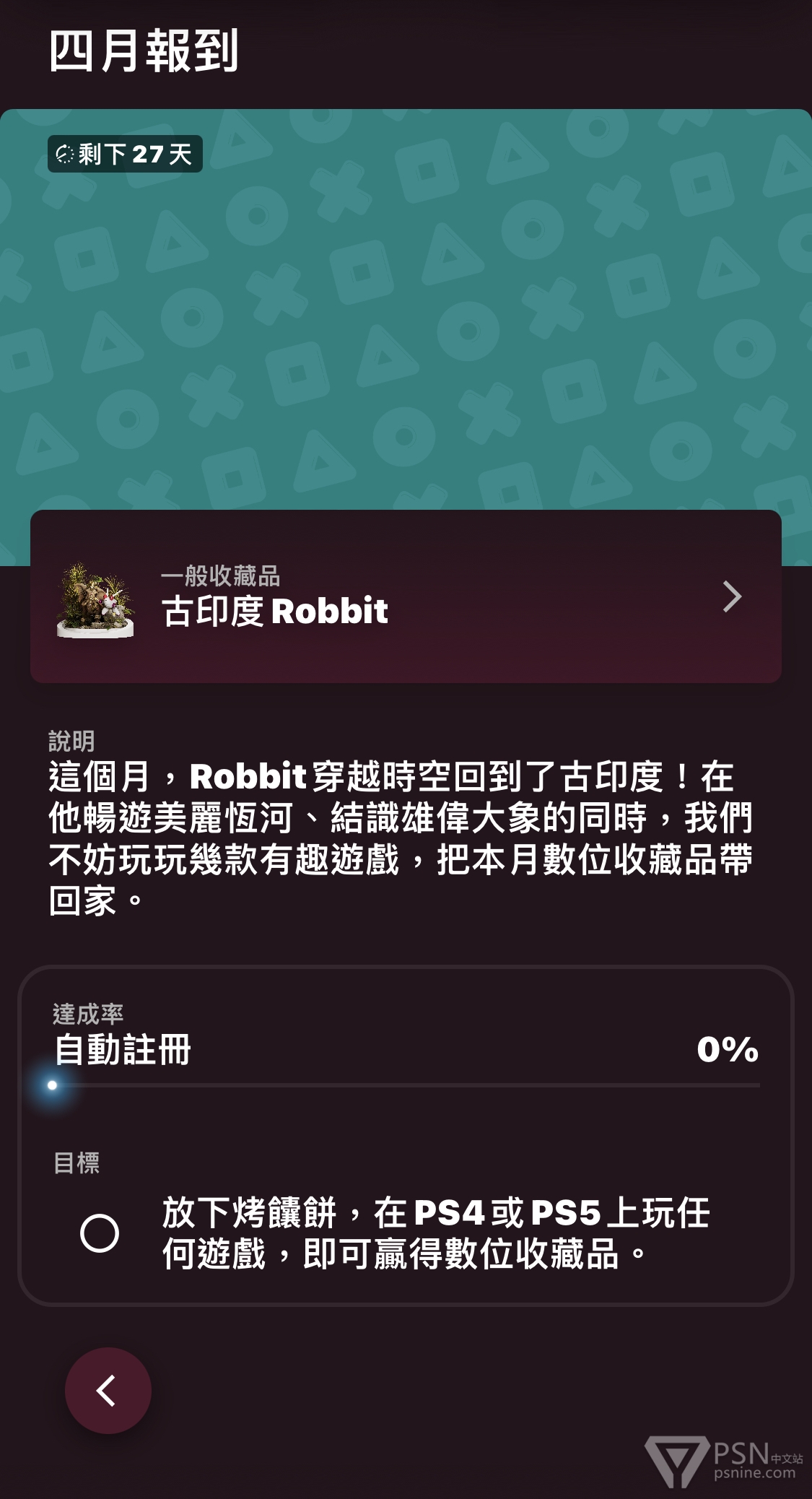812x1499 pixels.
Task: Go back with the round arrow button
Action: [x=108, y=1391]
